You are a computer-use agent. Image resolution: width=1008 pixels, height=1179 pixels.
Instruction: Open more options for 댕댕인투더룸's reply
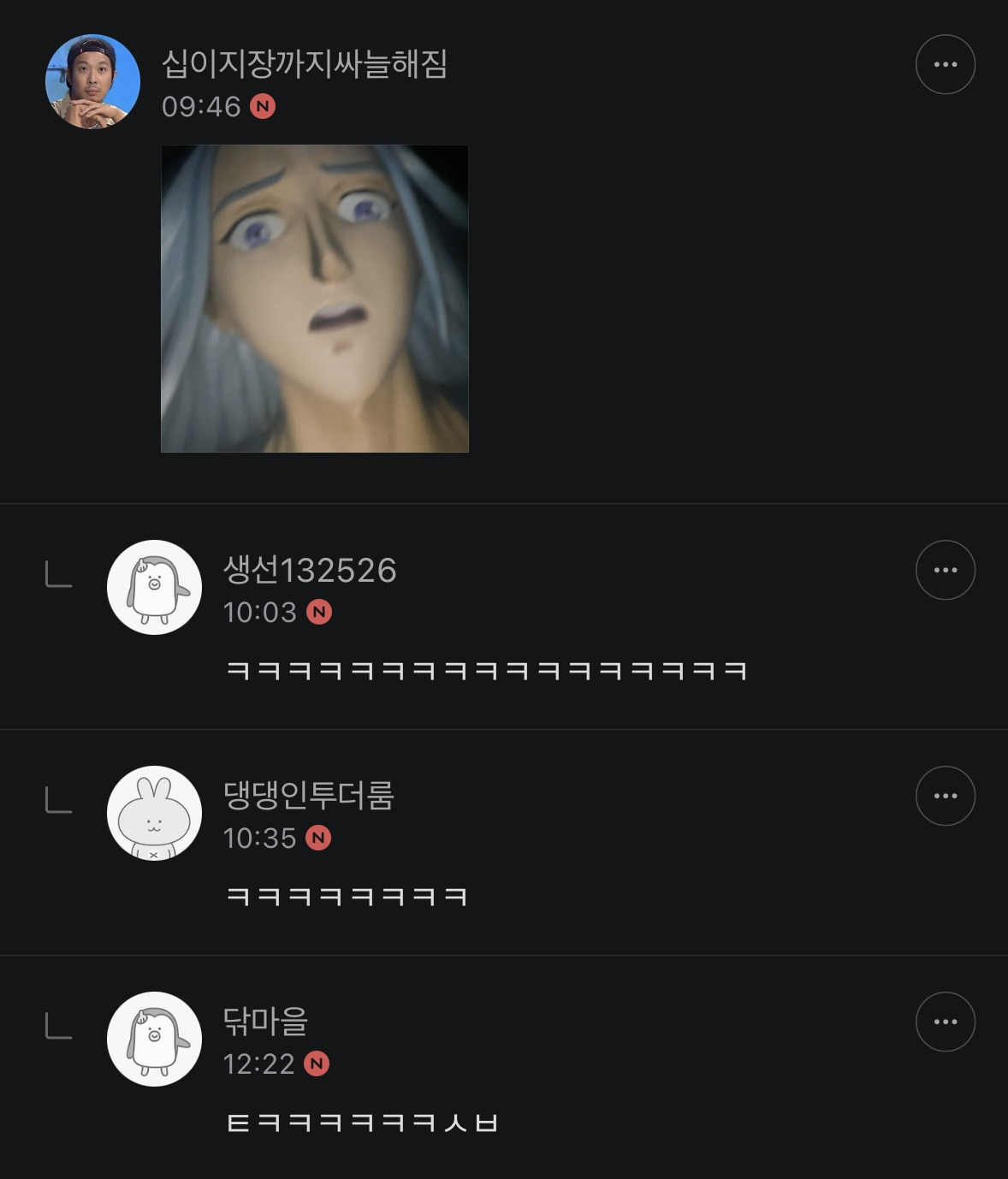coord(946,796)
